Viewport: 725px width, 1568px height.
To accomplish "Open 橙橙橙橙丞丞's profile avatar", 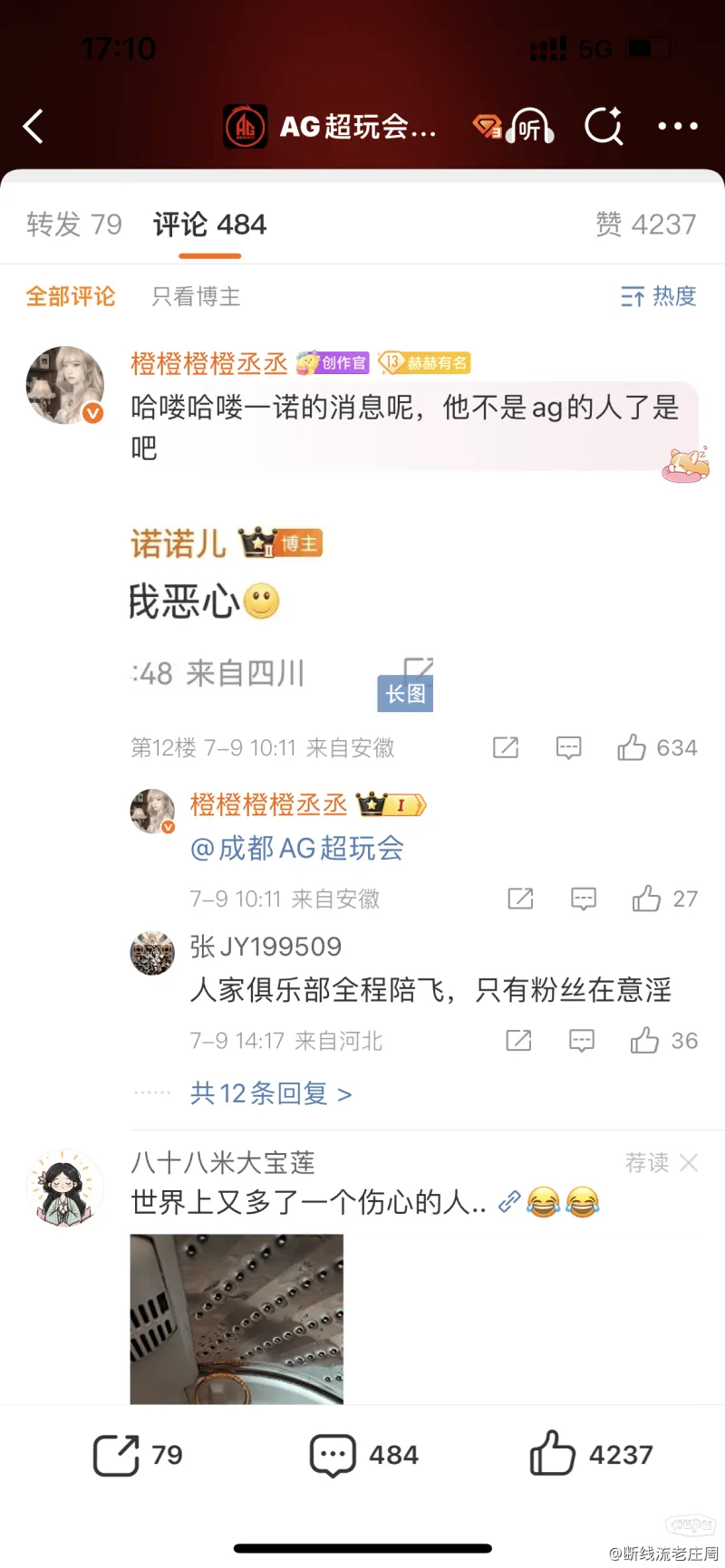I will point(65,385).
